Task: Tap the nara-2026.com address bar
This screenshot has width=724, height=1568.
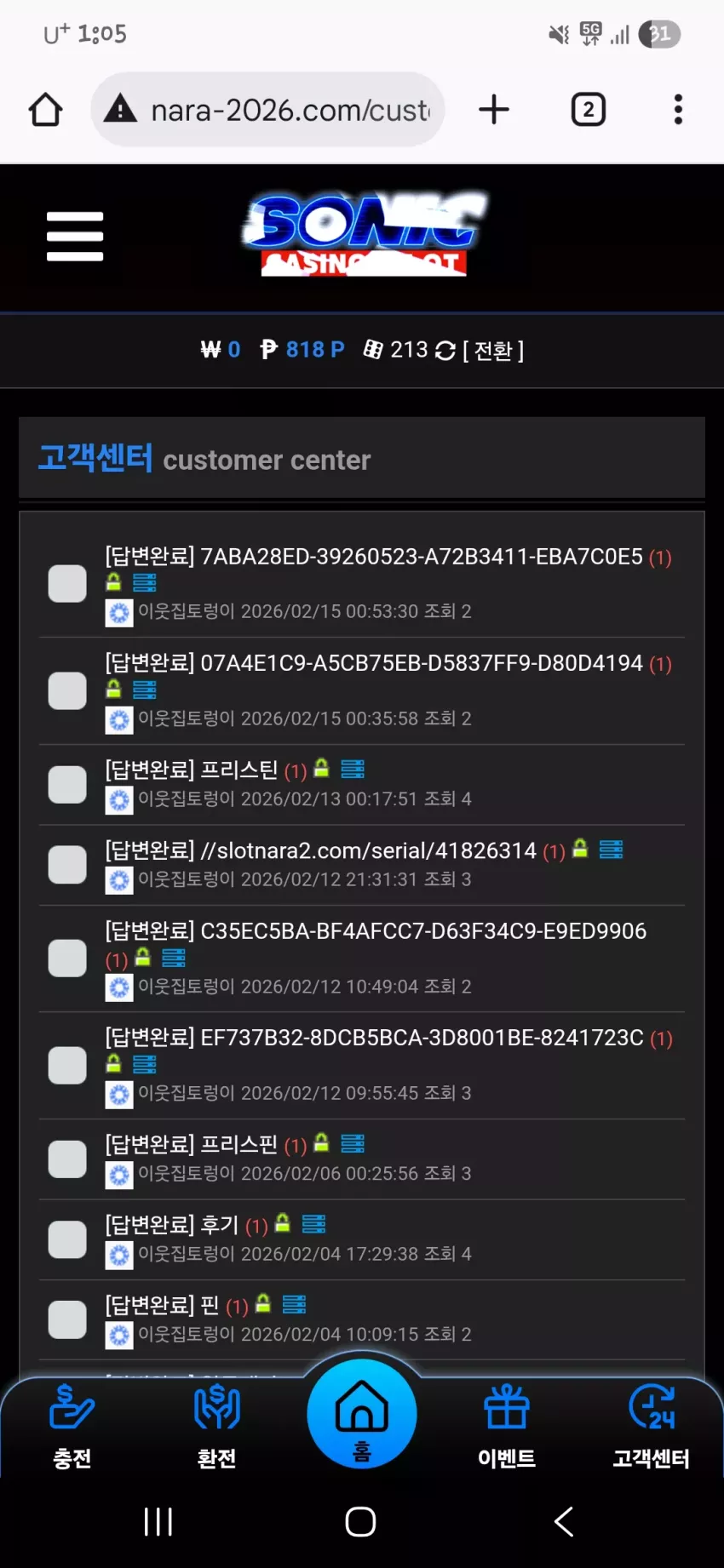Action: 267,110
